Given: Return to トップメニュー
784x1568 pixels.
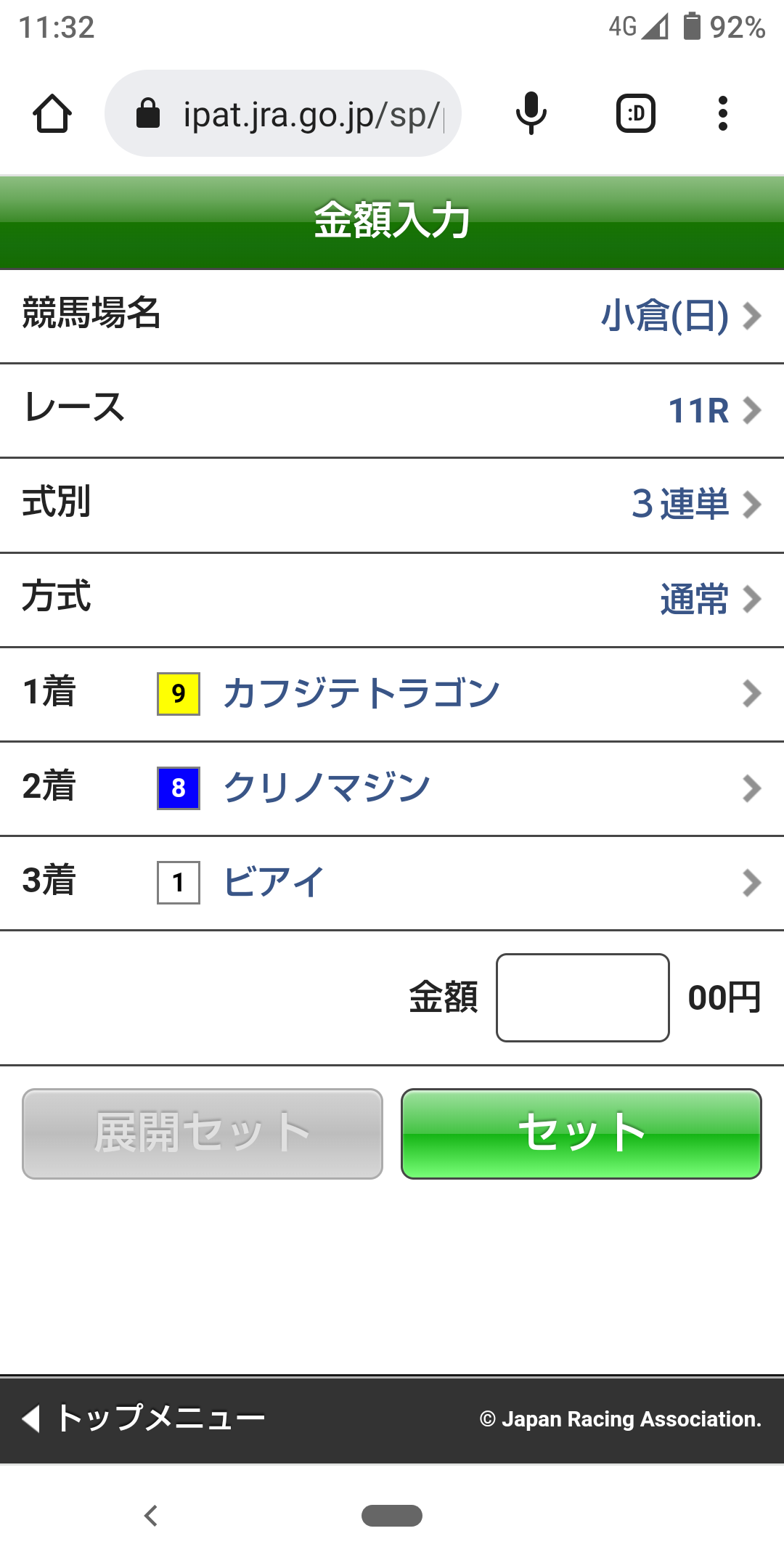Looking at the screenshot, I should [145, 1418].
